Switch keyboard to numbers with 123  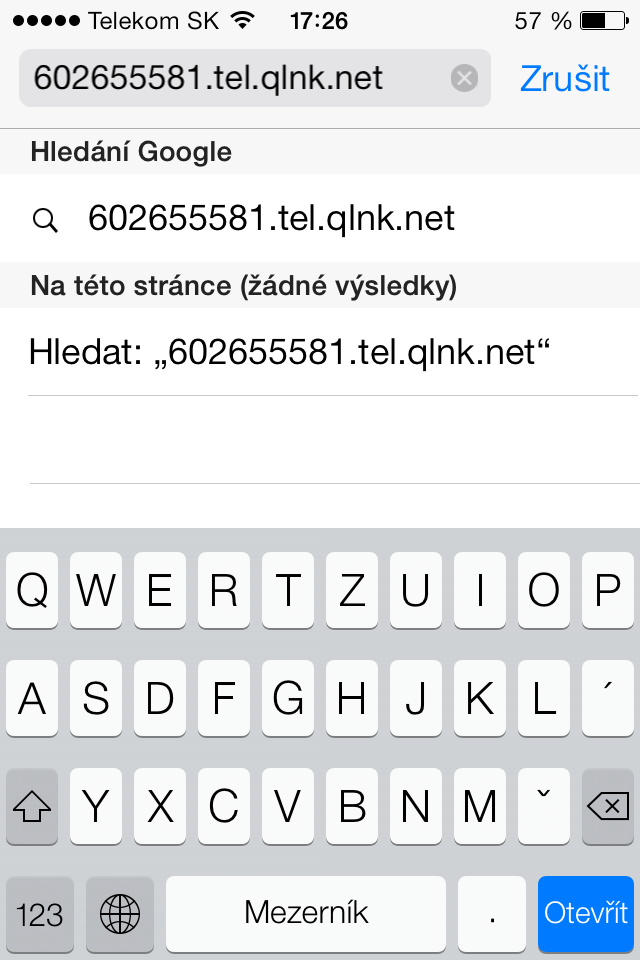[x=40, y=913]
